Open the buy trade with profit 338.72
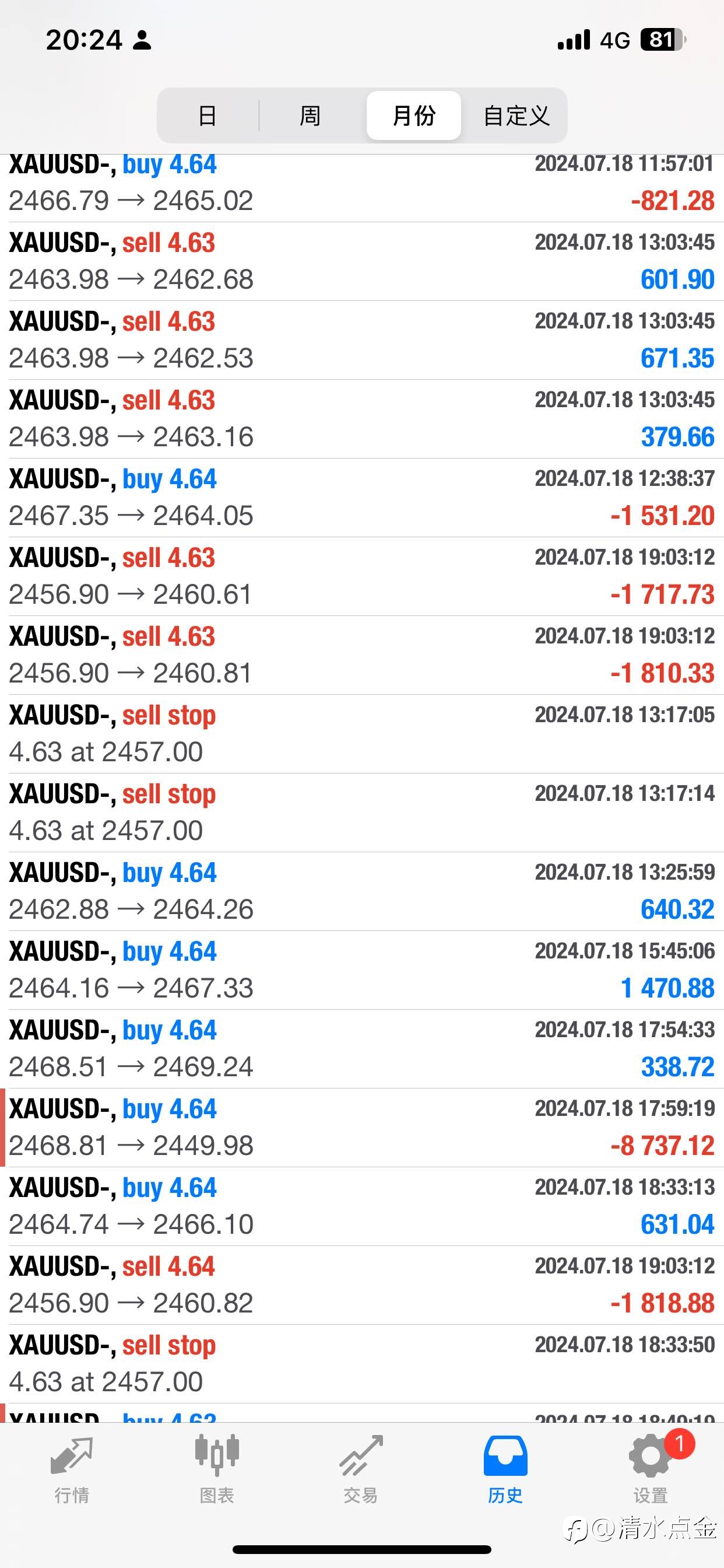This screenshot has width=724, height=1568. [362, 1049]
